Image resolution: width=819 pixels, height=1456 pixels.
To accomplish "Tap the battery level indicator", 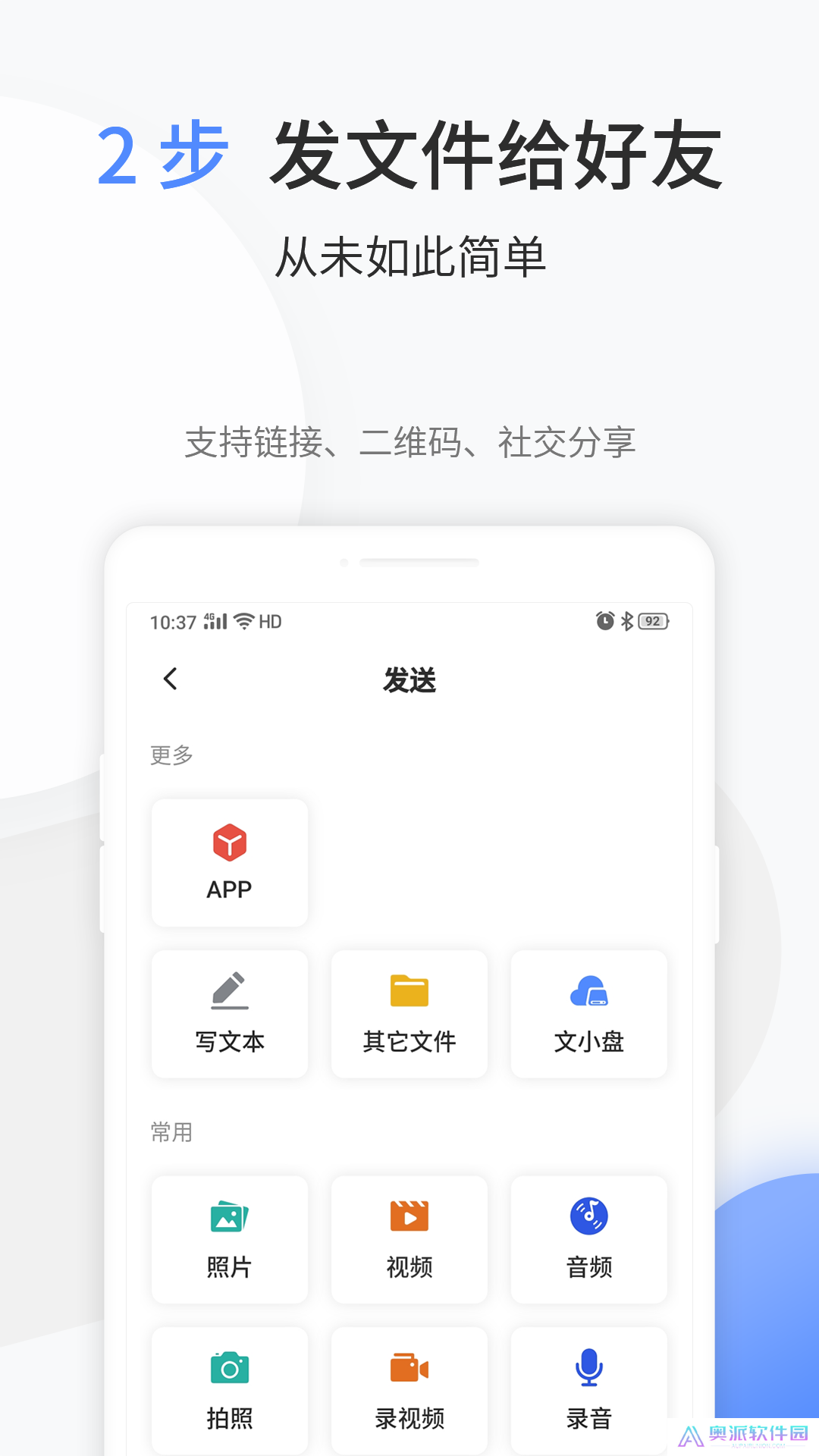I will [653, 621].
